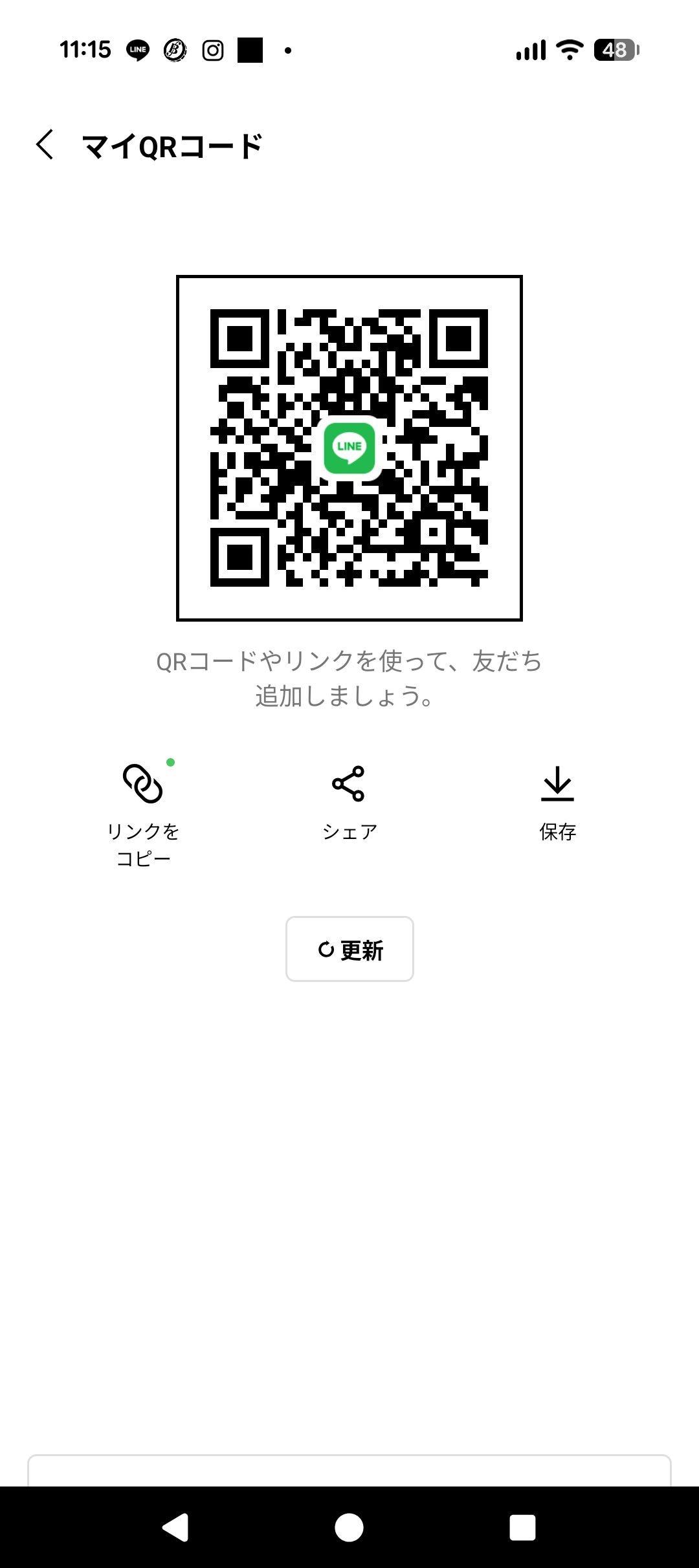Tap the system home button
The width and height of the screenshot is (699, 1568).
[349, 1527]
